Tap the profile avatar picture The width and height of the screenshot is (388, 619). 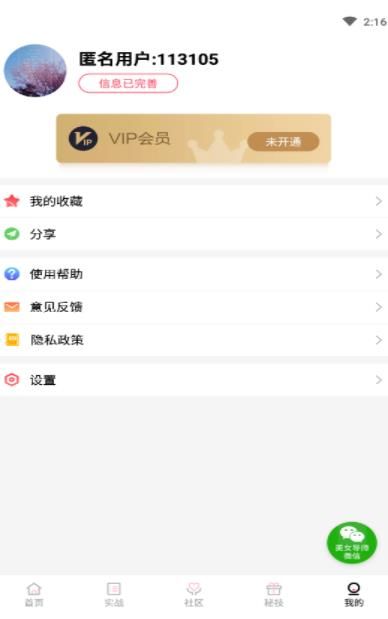coord(35,71)
